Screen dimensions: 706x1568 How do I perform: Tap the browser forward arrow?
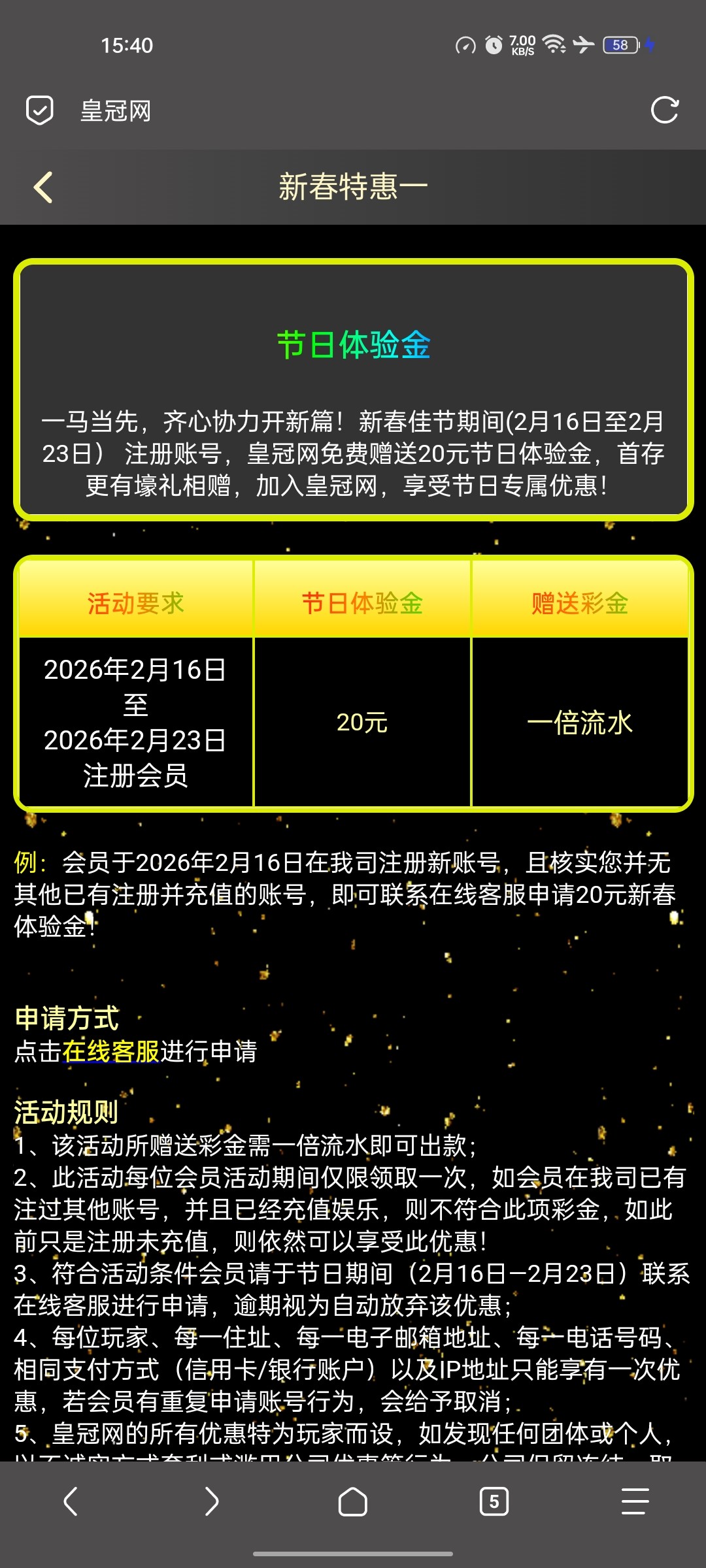pyautogui.click(x=211, y=1501)
